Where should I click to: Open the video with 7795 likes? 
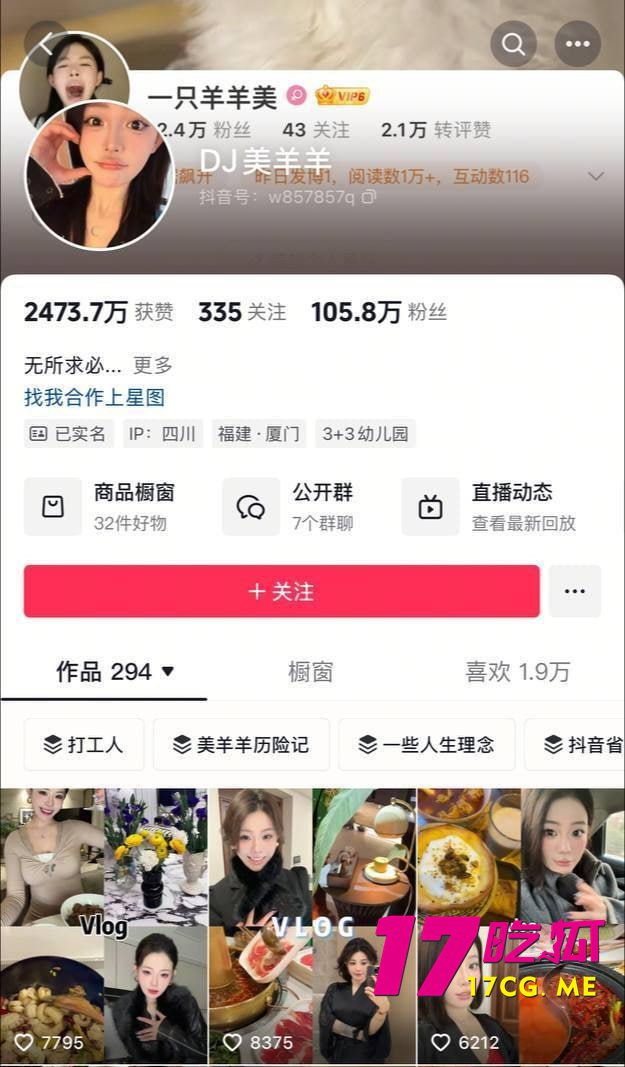104,925
